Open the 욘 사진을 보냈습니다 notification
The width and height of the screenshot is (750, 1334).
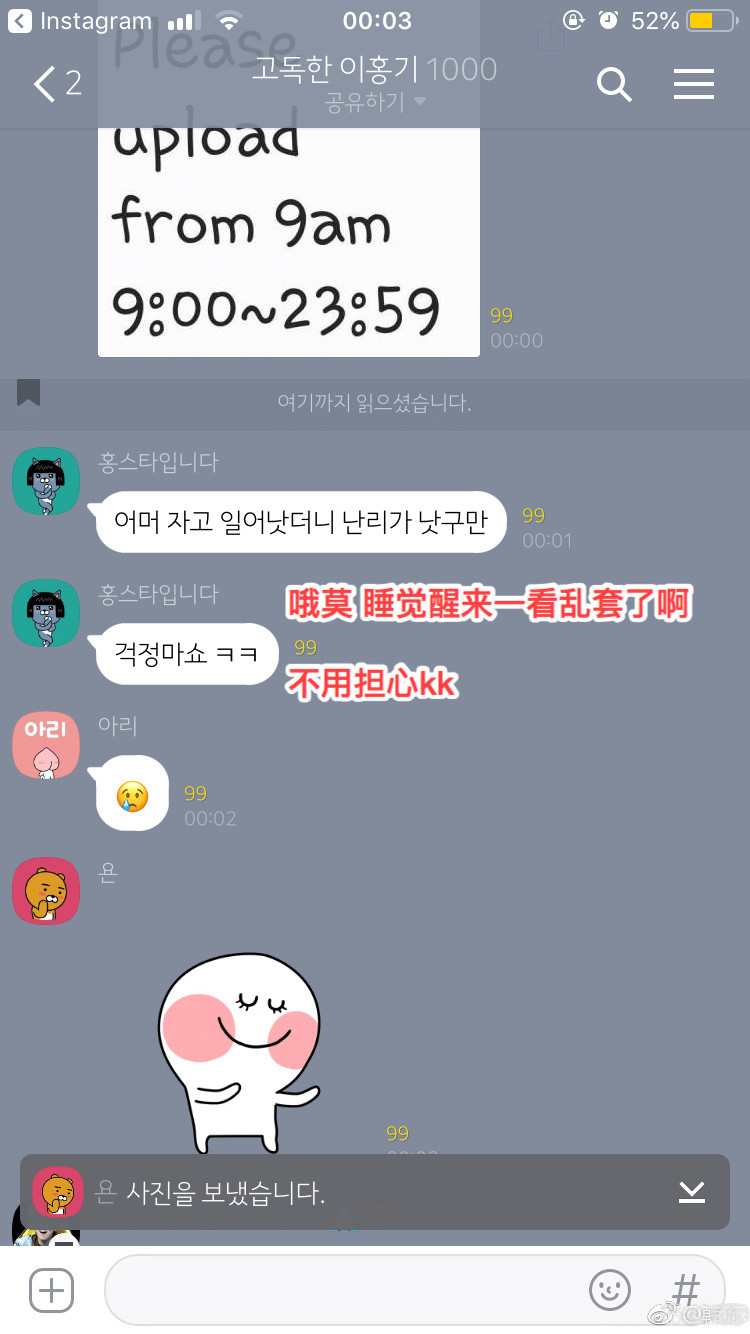pos(300,1192)
